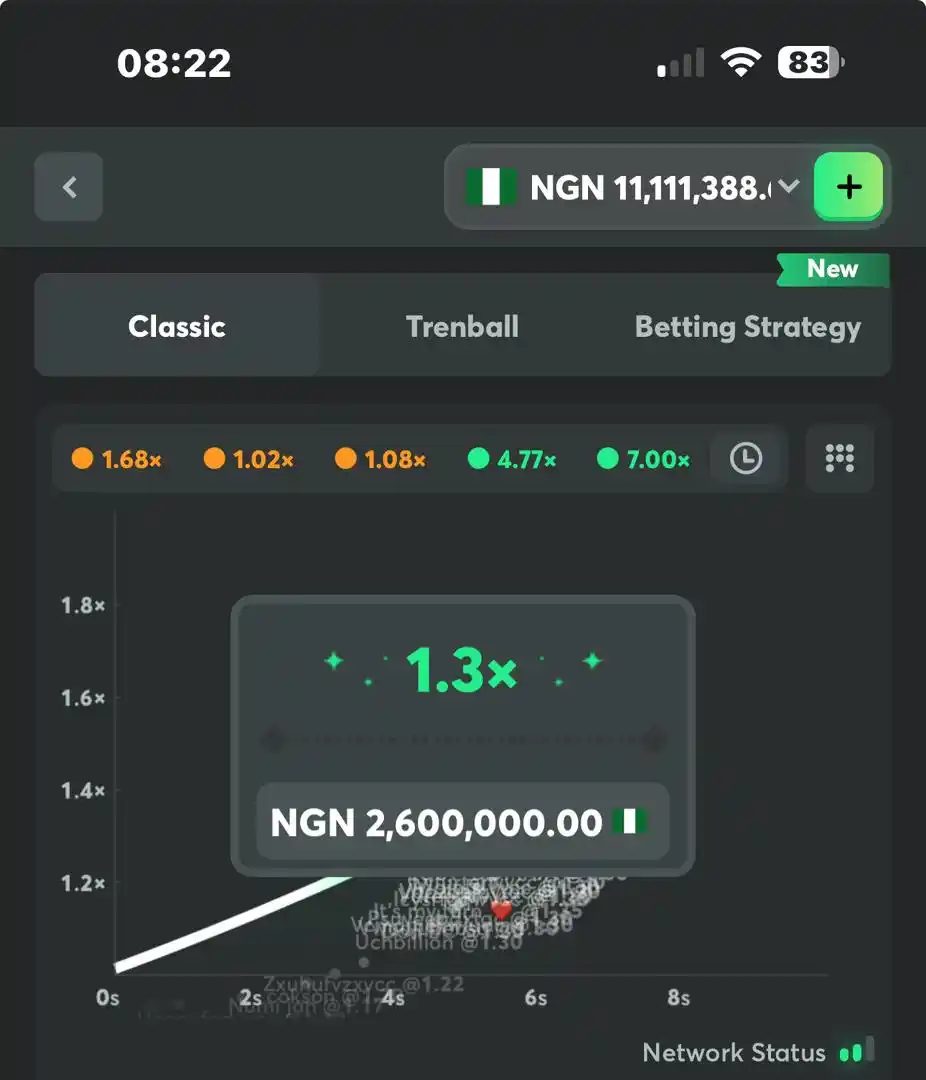This screenshot has width=926, height=1080.
Task: Select the 1.02× past result
Action: [x=249, y=460]
